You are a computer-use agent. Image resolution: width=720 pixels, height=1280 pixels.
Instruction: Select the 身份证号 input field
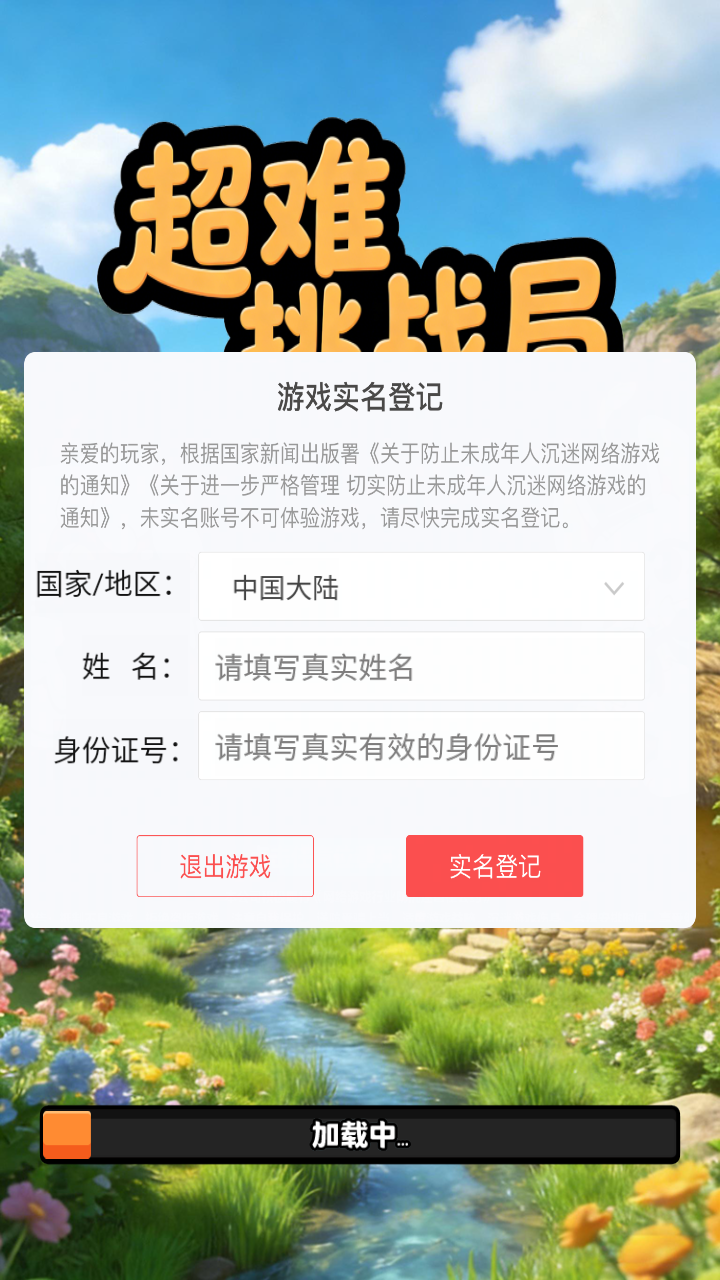[420, 746]
